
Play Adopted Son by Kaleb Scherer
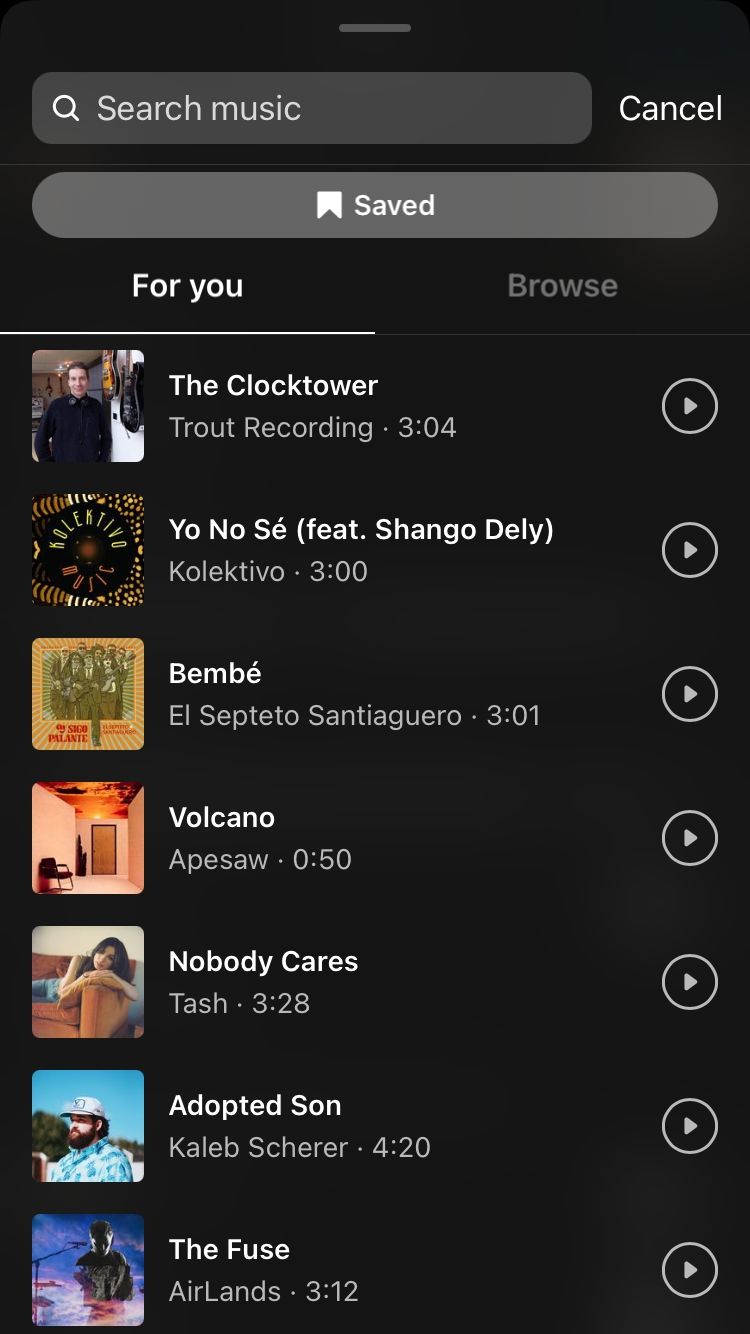tap(689, 1126)
